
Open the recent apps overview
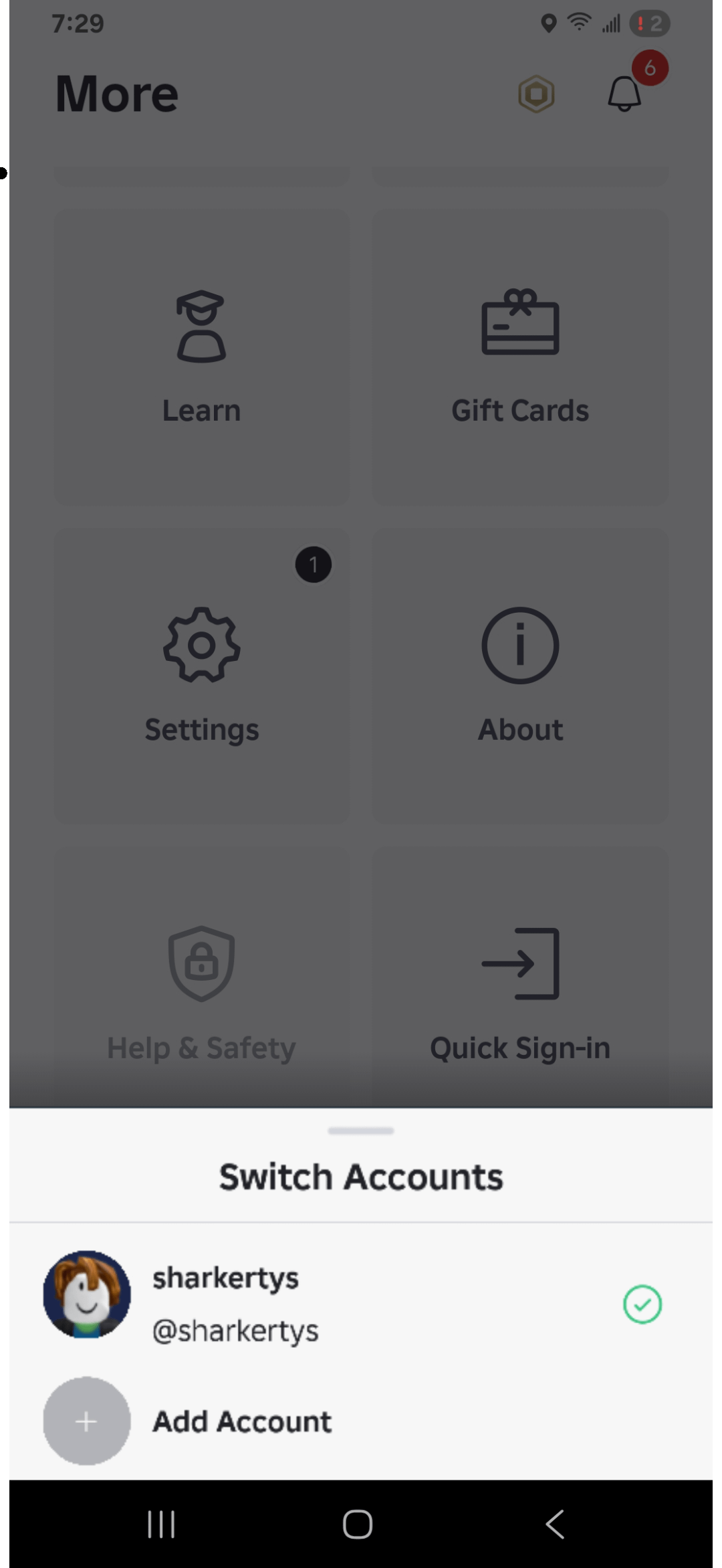pos(161,1525)
